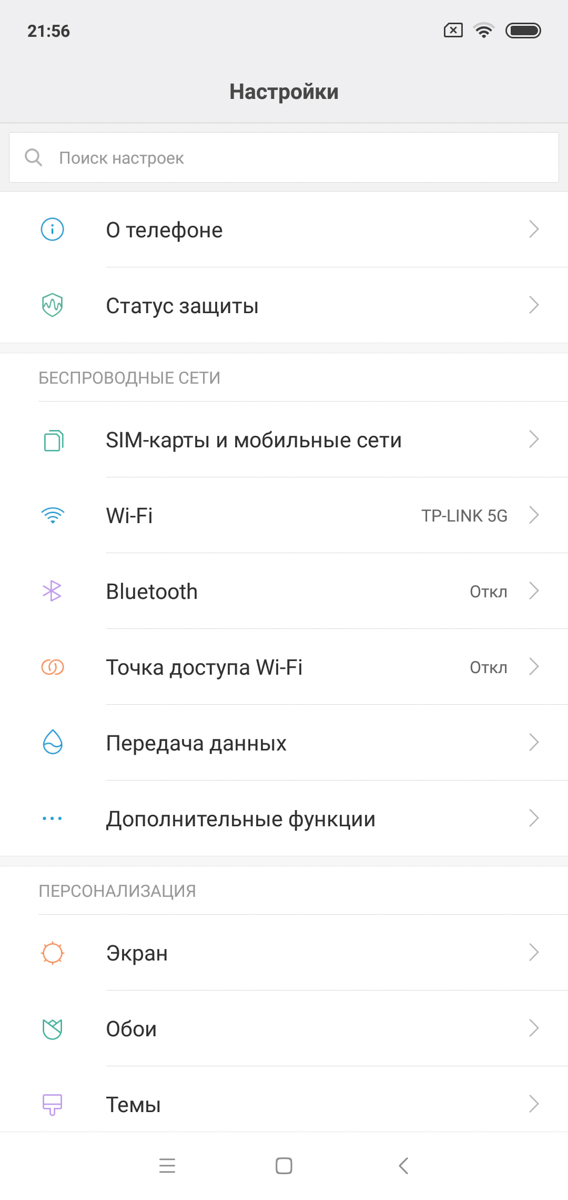Go back with the navigation bar arrow
Viewport: 568px width, 1200px height.
pyautogui.click(x=403, y=1166)
